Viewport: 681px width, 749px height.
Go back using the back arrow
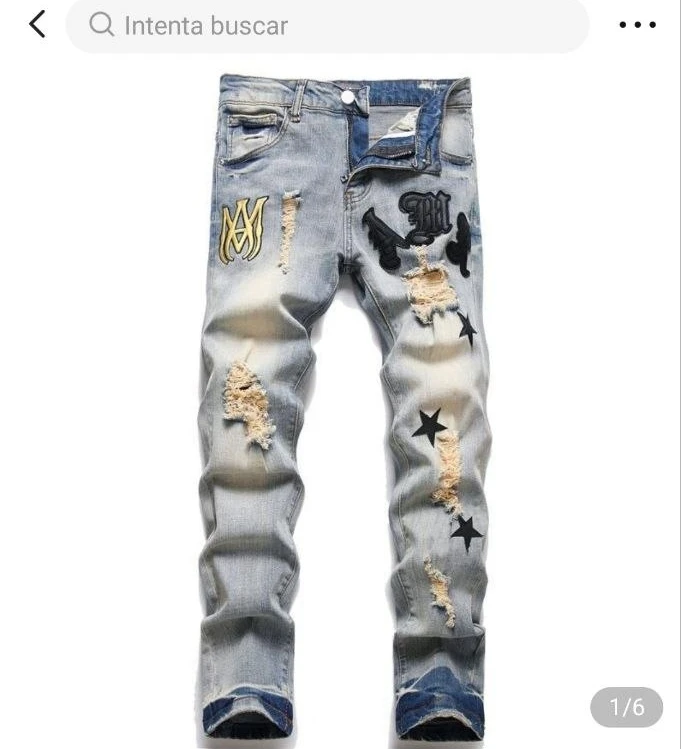(x=37, y=24)
